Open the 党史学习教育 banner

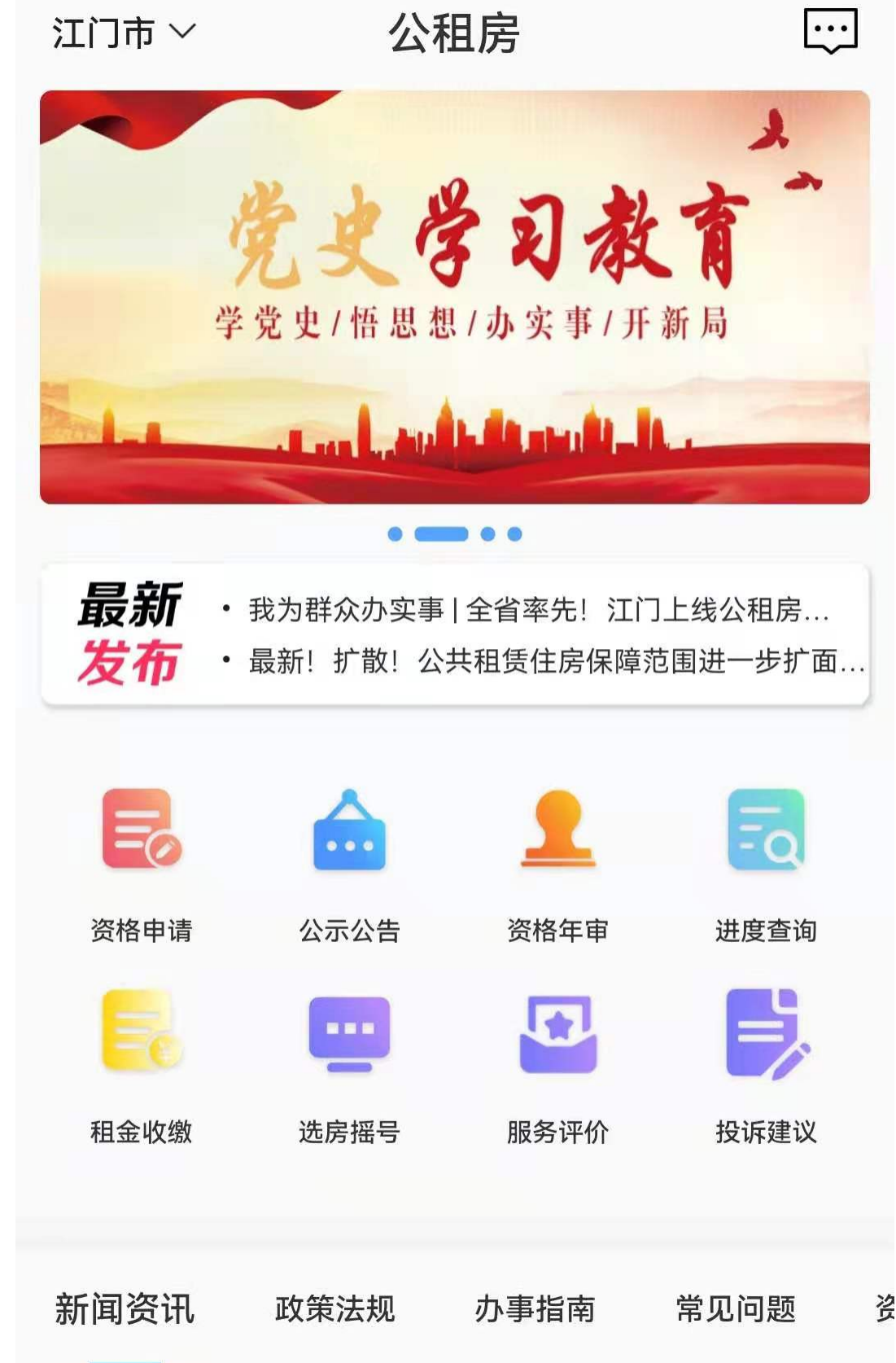454,297
